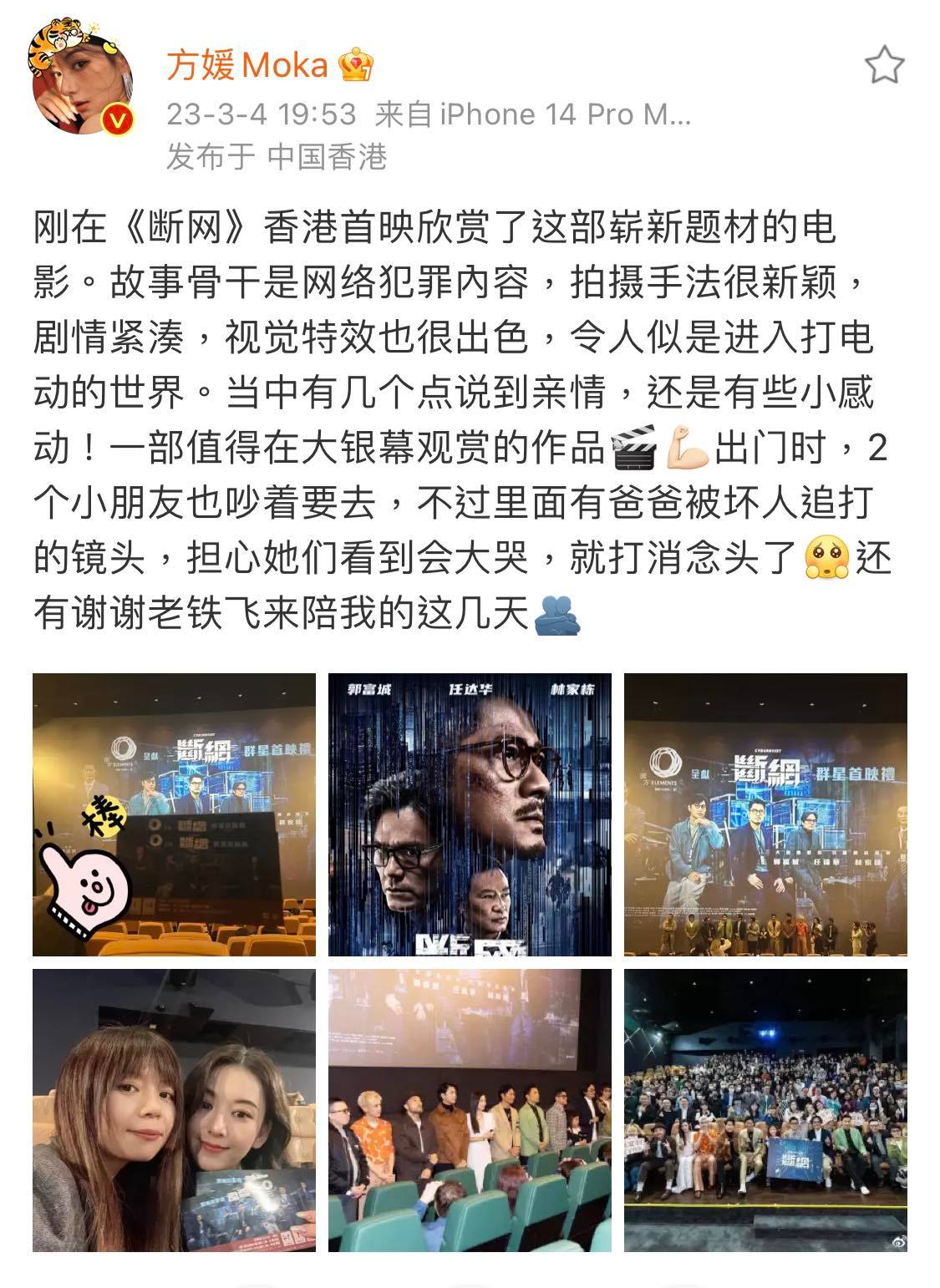The height and width of the screenshot is (1288, 940).
Task: Click the pink hand sticker on first photo
Action: [x=89, y=885]
